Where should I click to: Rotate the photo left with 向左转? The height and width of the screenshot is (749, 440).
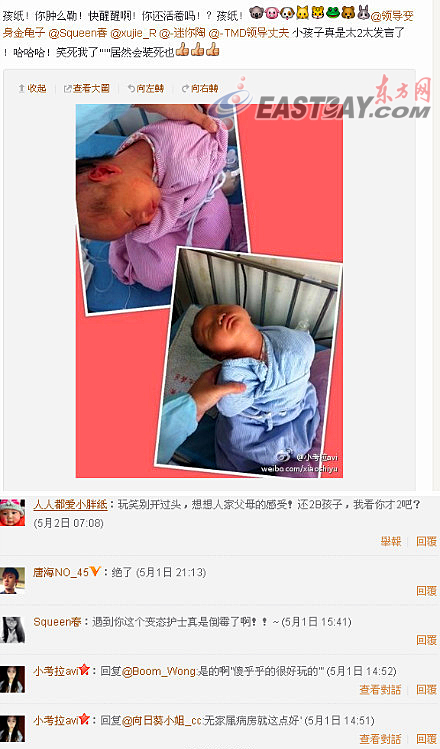pyautogui.click(x=146, y=89)
